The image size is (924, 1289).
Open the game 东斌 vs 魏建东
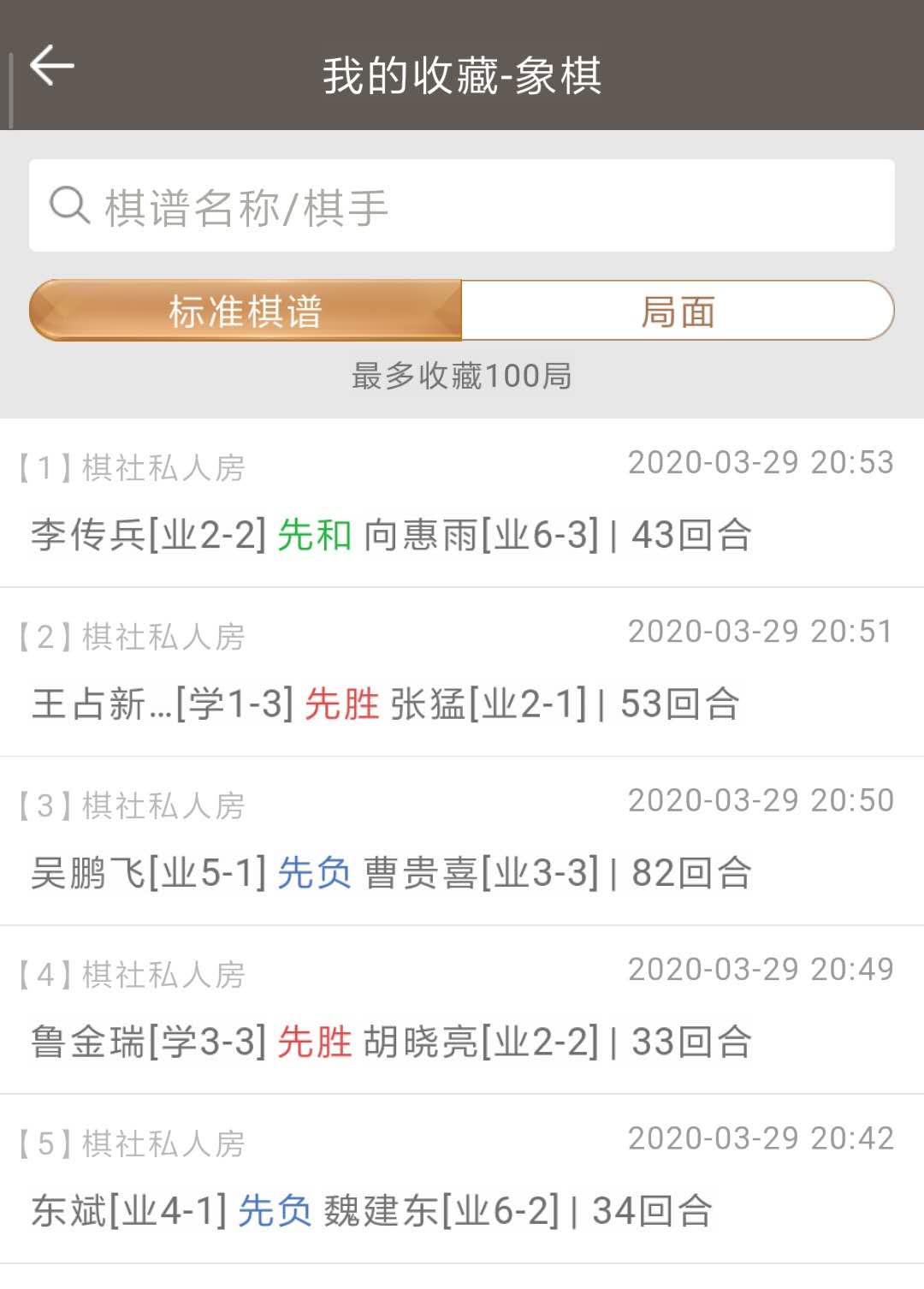(x=462, y=1179)
